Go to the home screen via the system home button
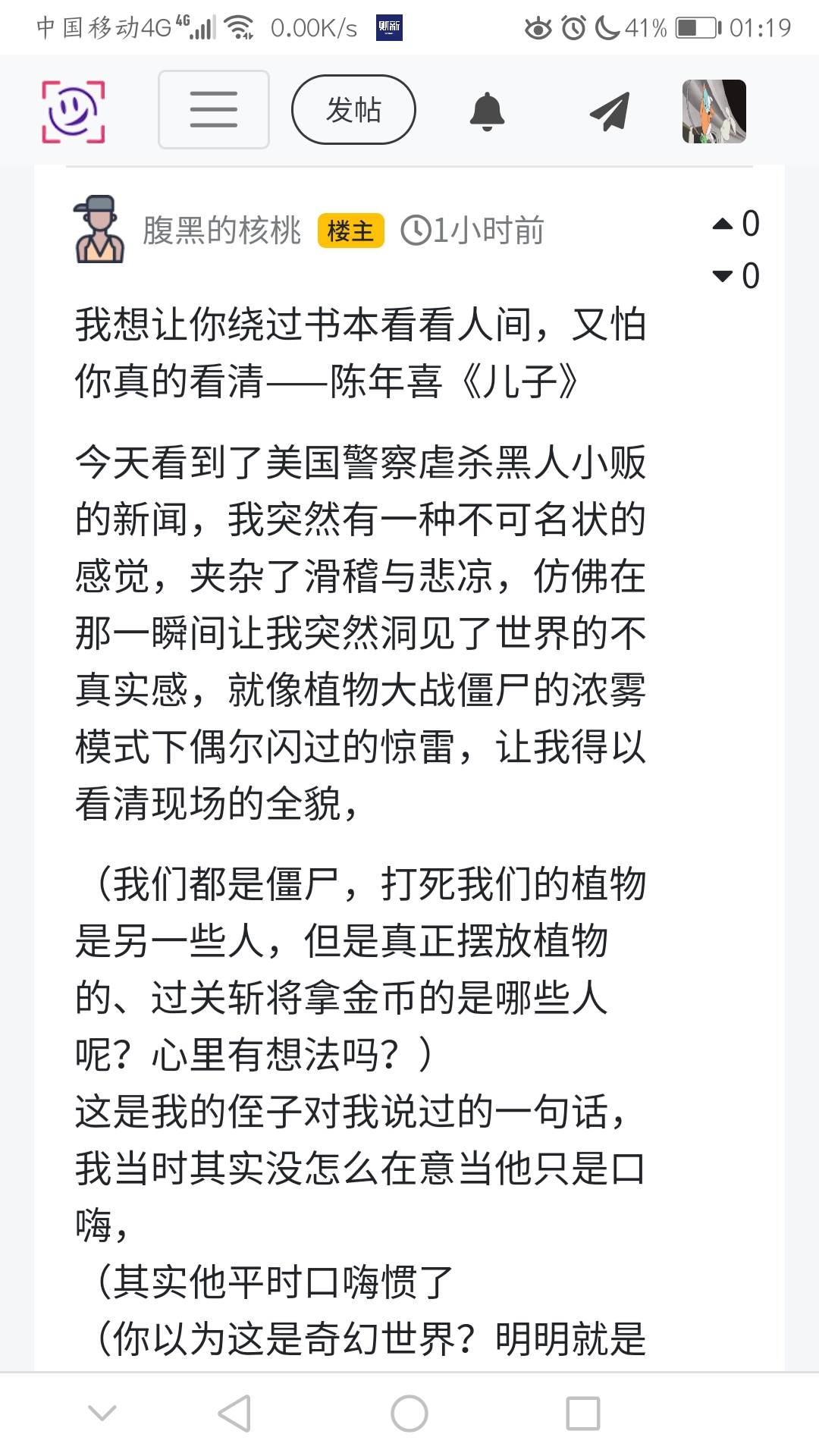 (x=409, y=1414)
